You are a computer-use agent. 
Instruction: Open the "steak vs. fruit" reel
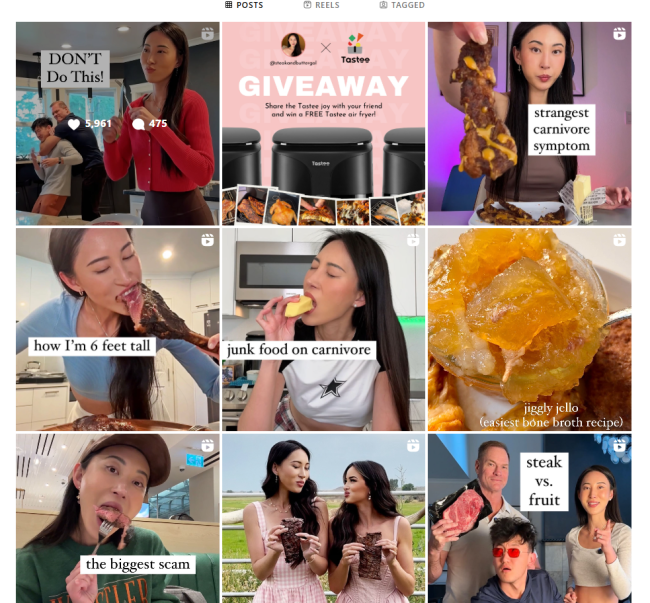pos(529,518)
